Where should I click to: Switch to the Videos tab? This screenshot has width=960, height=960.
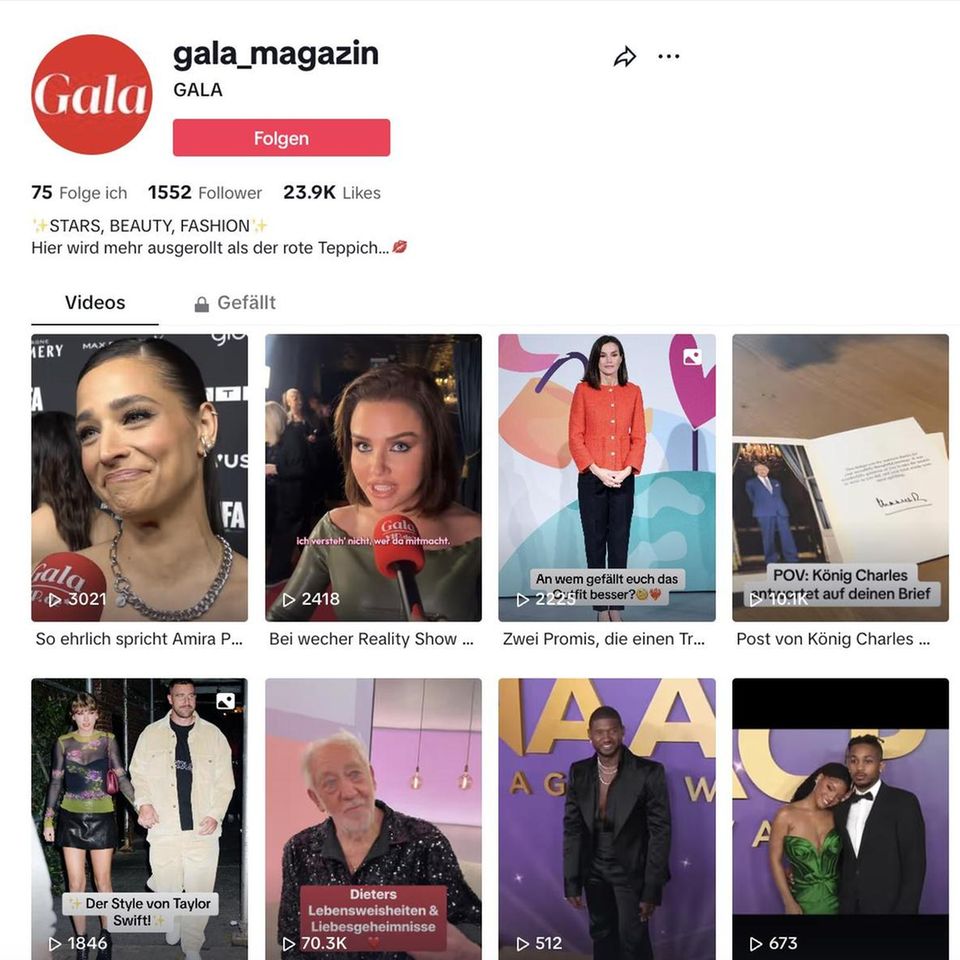pyautogui.click(x=95, y=303)
